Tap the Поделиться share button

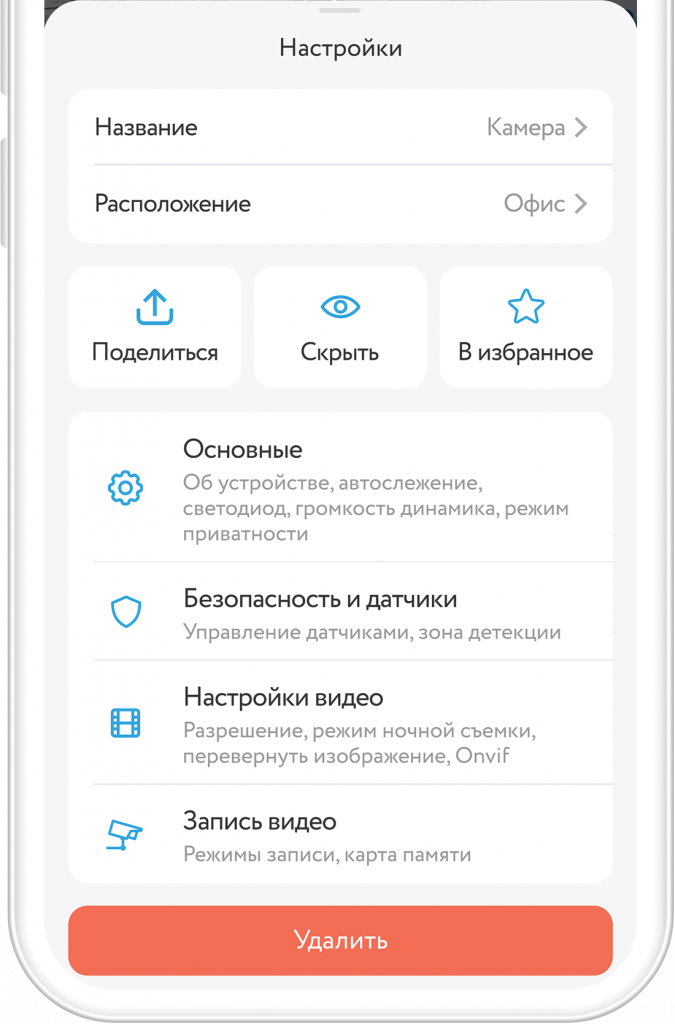click(155, 327)
